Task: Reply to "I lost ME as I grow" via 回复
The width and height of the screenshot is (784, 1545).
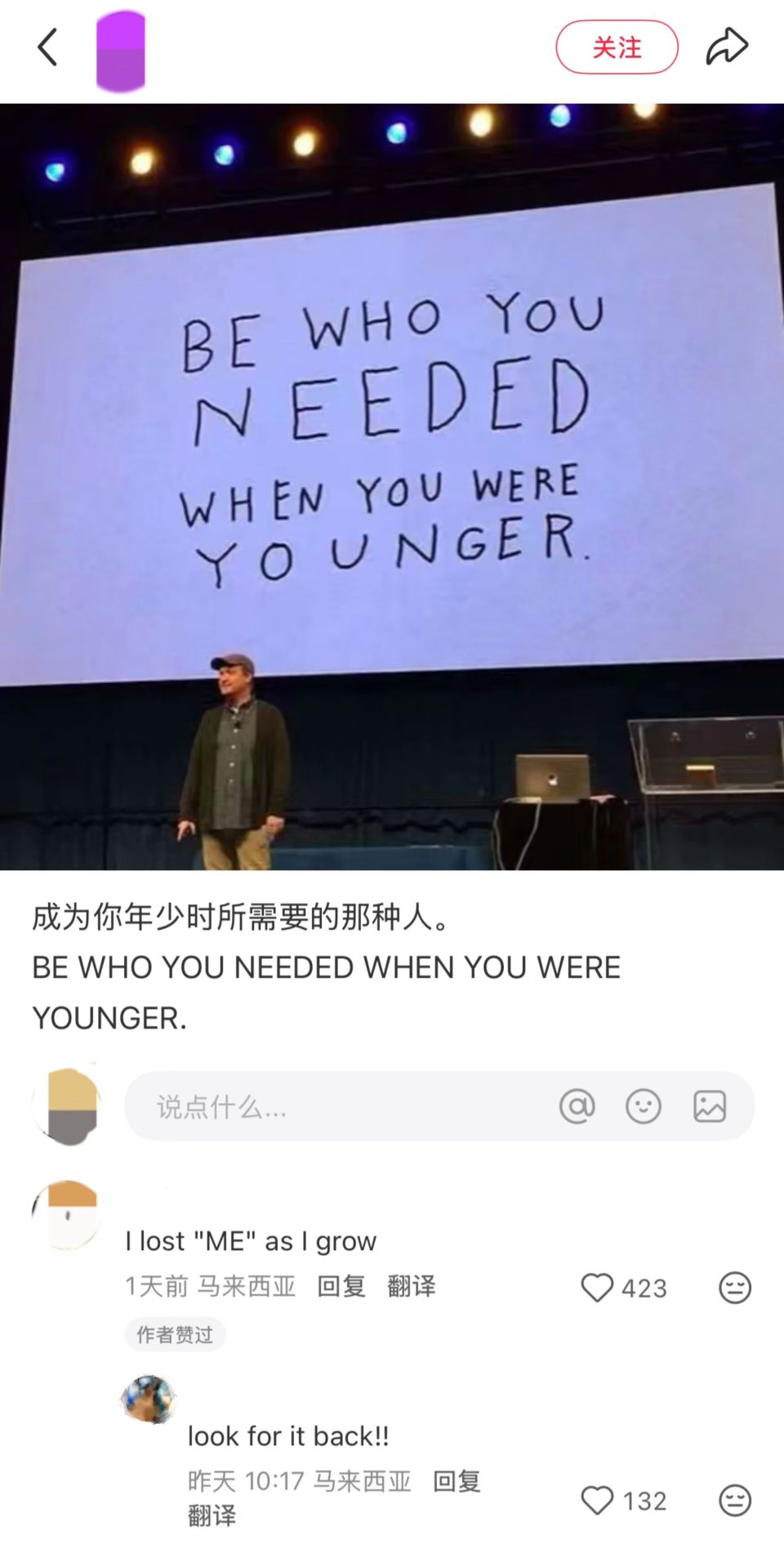Action: (x=341, y=1285)
